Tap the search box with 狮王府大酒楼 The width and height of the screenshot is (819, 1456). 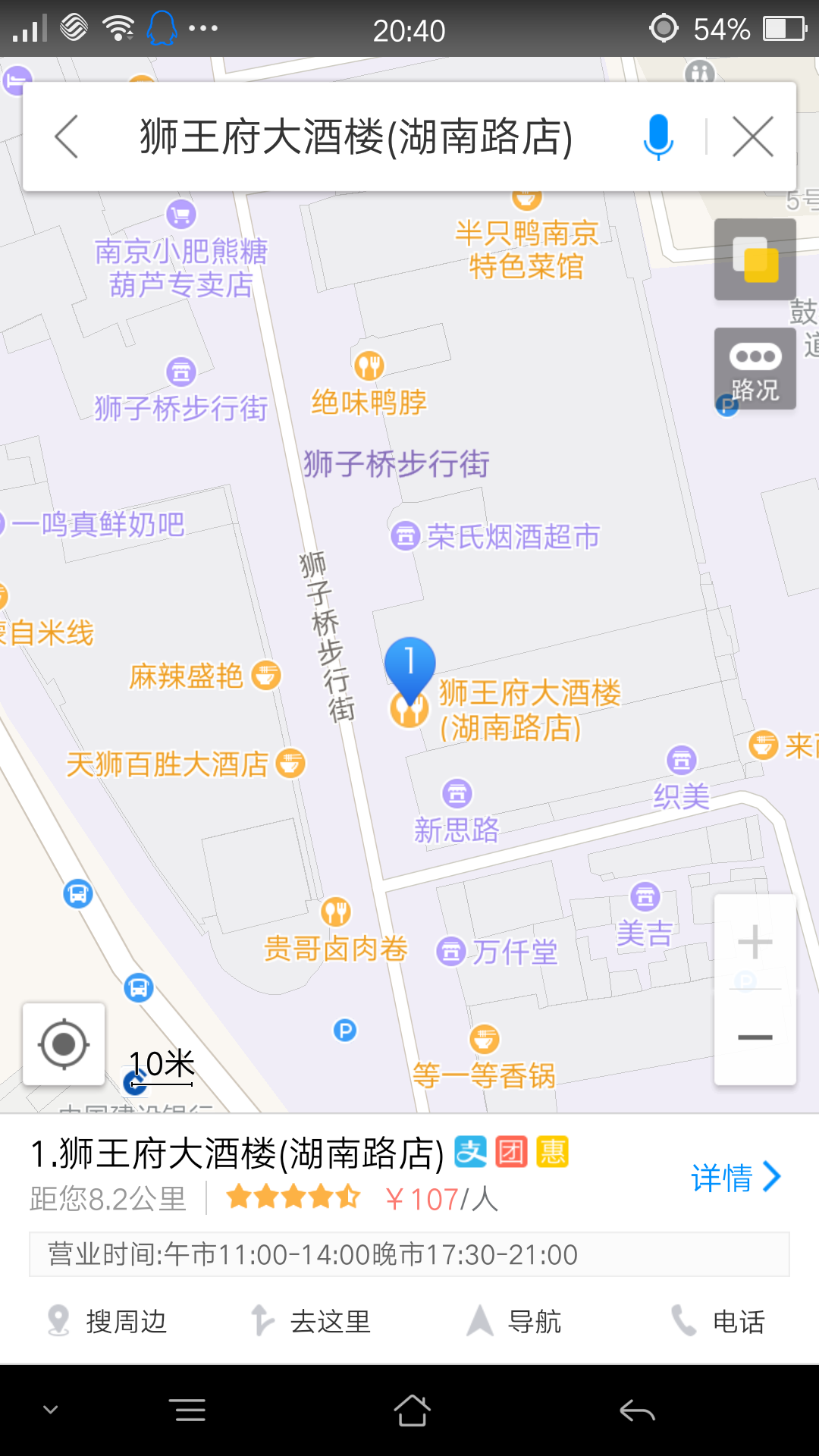(356, 137)
